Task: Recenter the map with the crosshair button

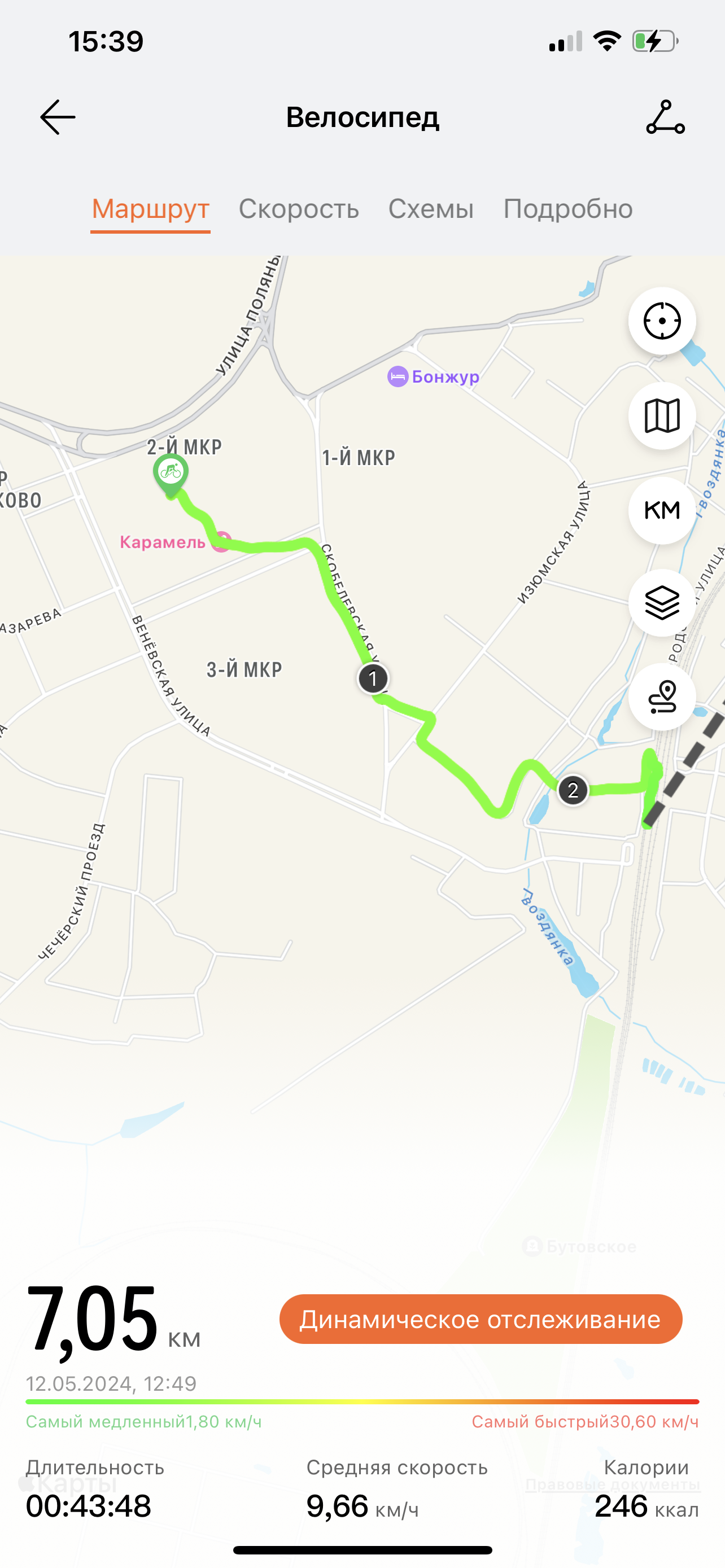Action: [x=662, y=321]
